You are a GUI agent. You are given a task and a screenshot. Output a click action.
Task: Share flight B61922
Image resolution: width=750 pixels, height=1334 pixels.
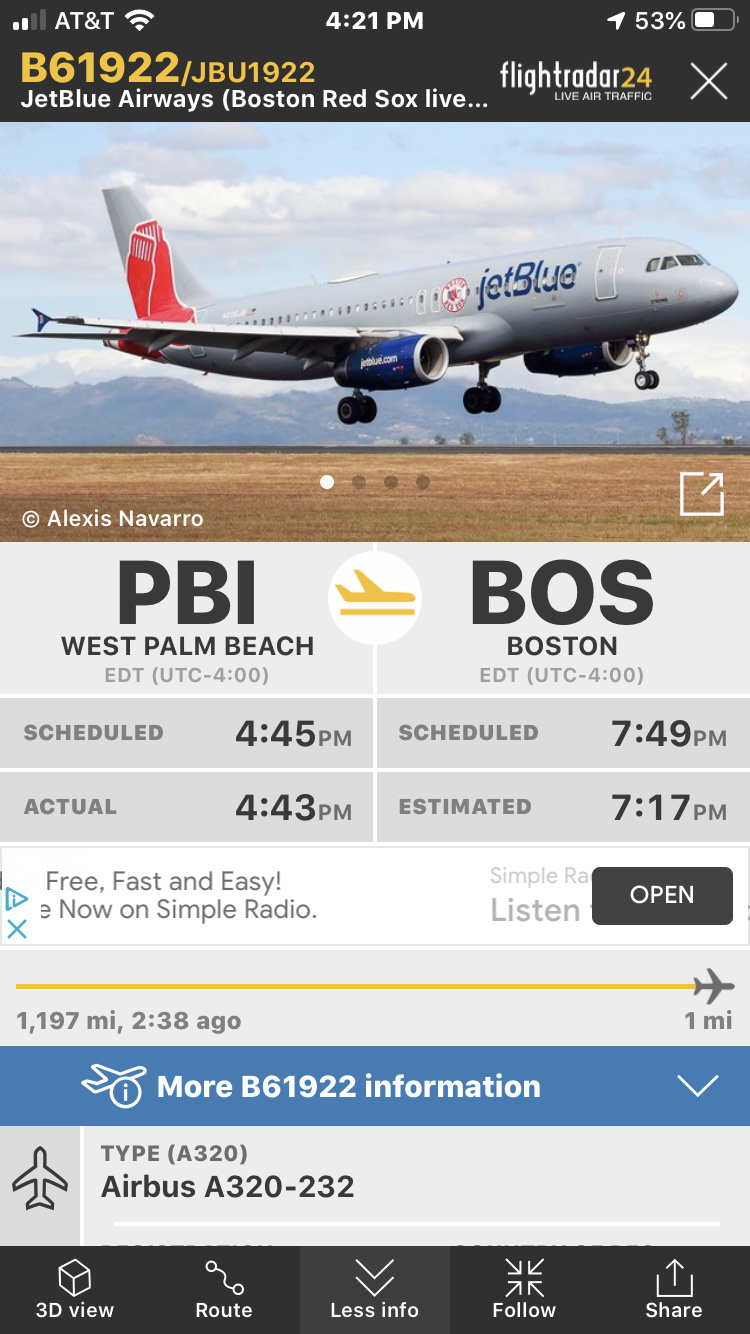pyautogui.click(x=673, y=1290)
